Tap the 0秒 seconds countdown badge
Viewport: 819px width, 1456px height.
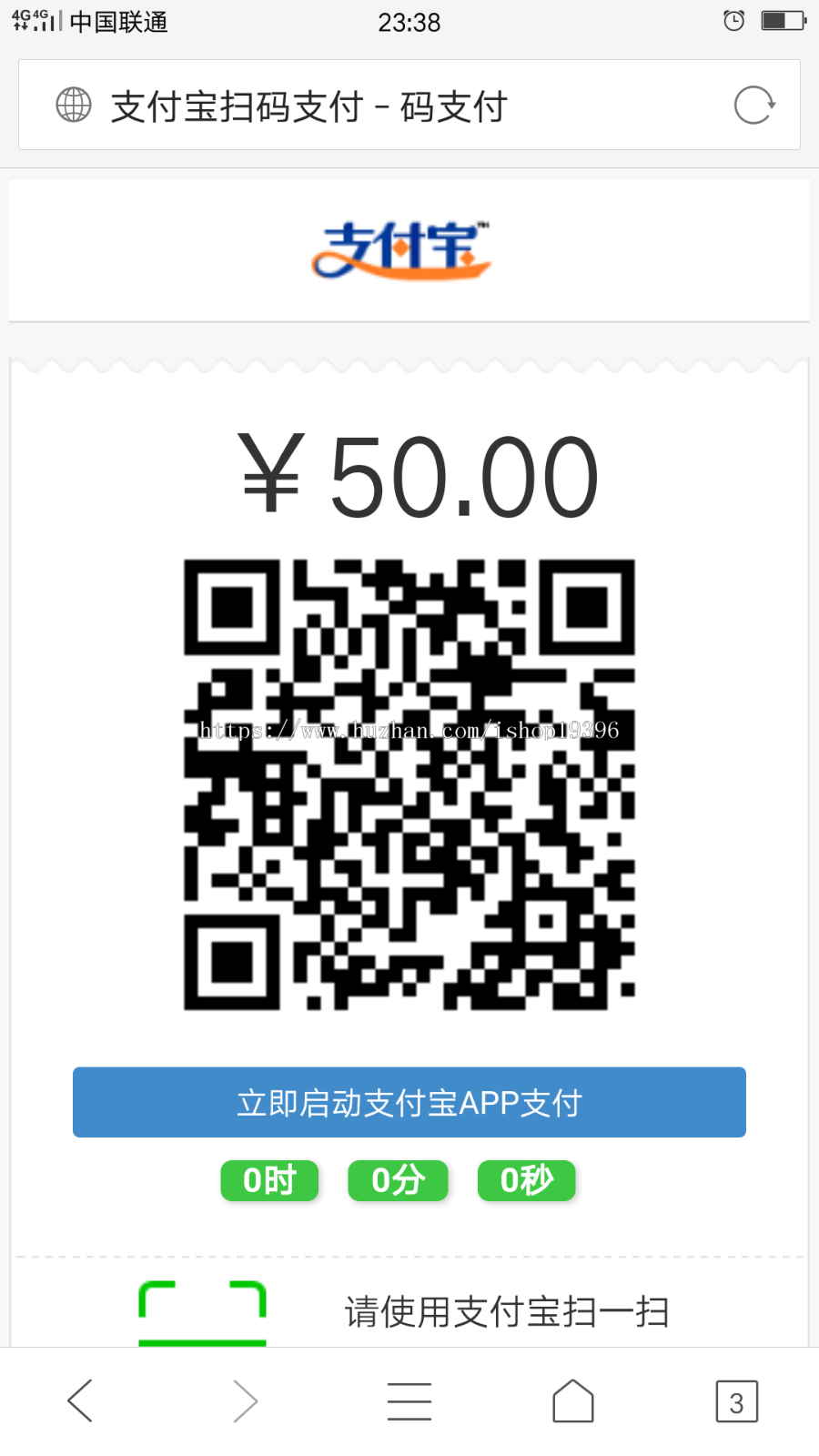click(526, 1180)
